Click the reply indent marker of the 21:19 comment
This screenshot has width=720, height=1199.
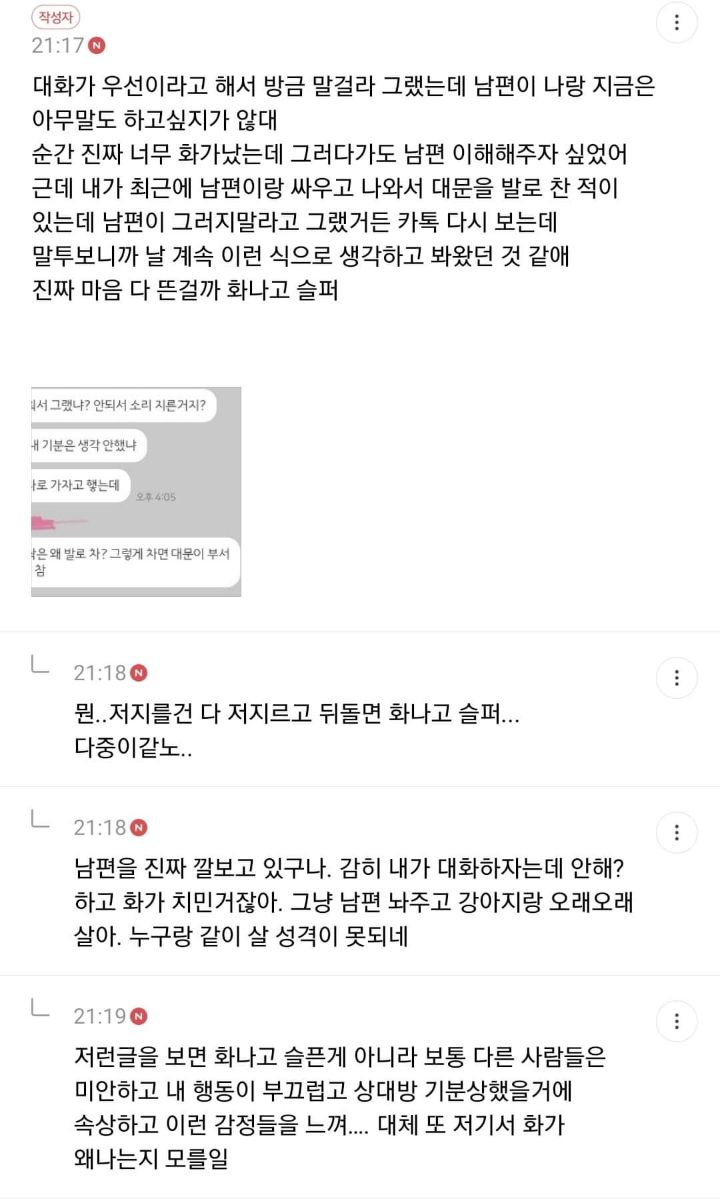(x=38, y=1014)
